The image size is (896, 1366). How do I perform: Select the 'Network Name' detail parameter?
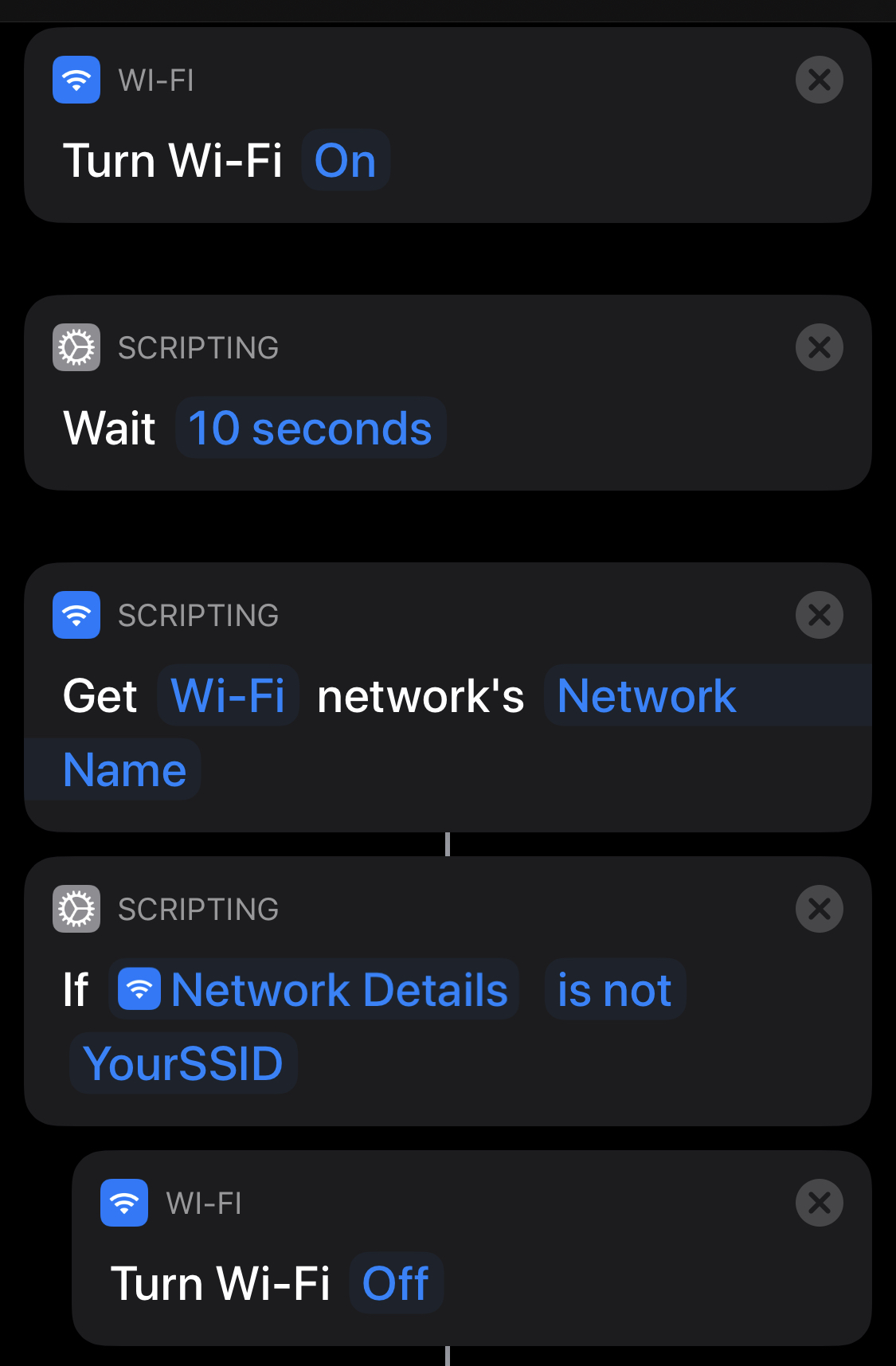646,696
